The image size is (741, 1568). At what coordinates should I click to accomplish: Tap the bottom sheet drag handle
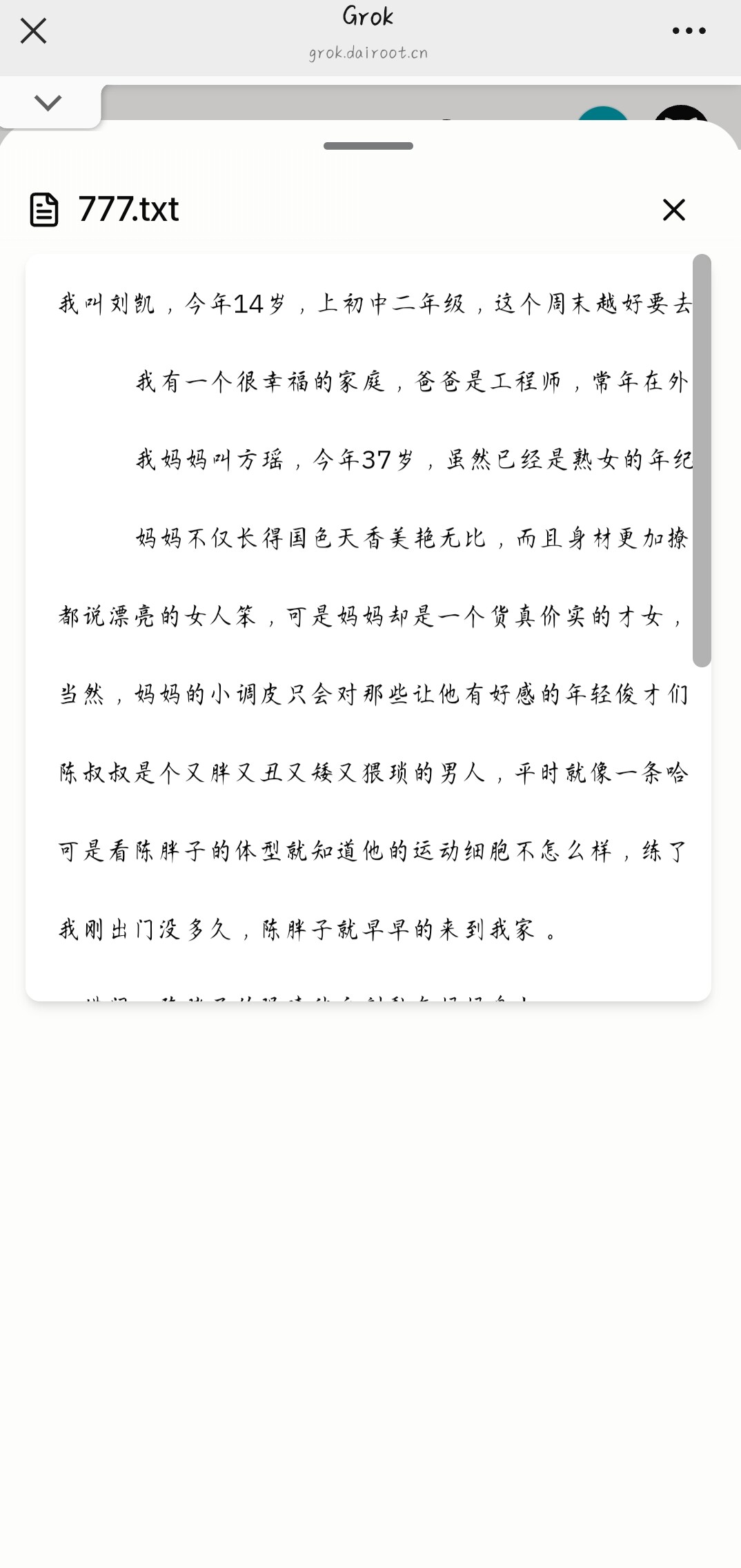point(368,146)
